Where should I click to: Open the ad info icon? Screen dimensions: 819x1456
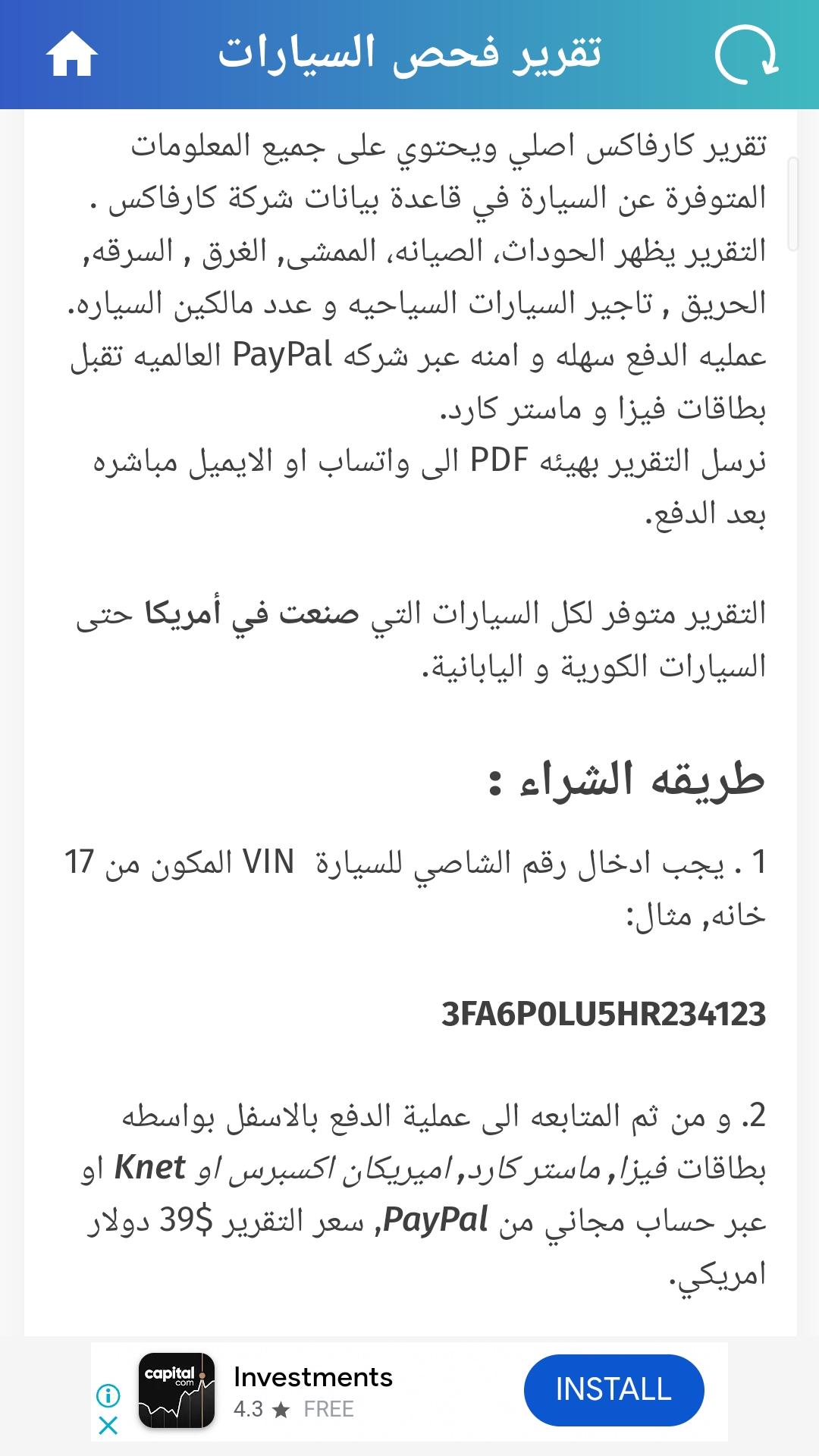[x=108, y=1395]
